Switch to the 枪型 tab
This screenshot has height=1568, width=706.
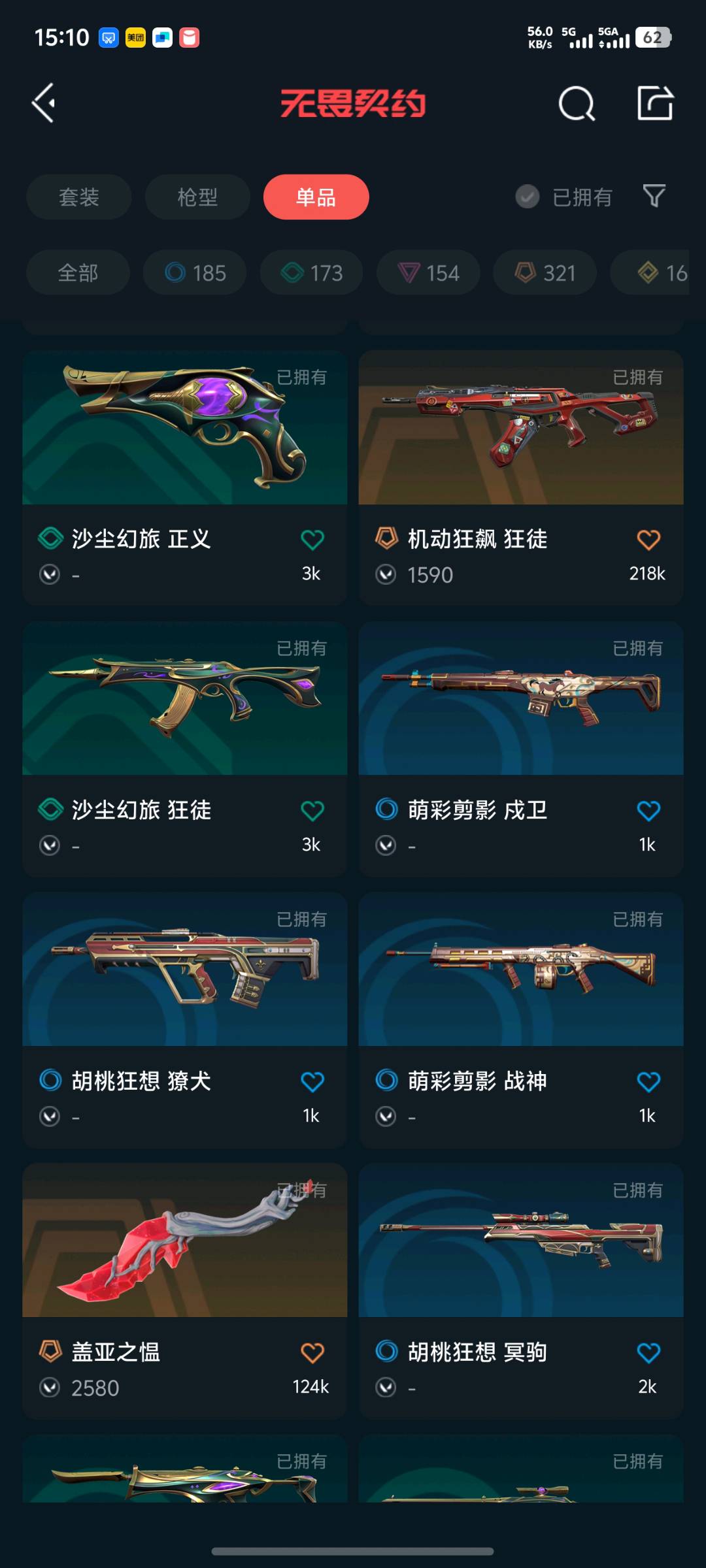pyautogui.click(x=197, y=197)
